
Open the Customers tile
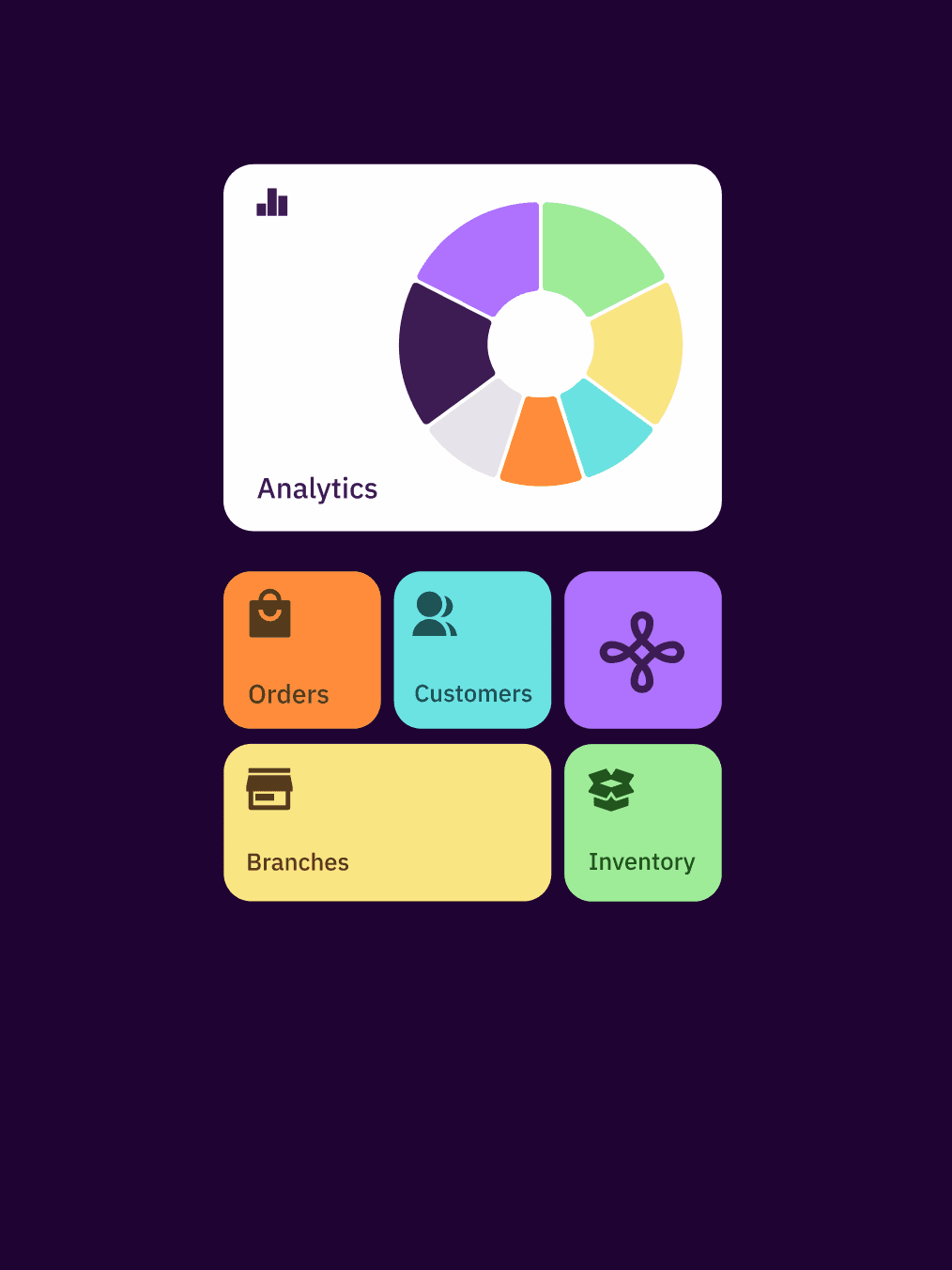(472, 650)
